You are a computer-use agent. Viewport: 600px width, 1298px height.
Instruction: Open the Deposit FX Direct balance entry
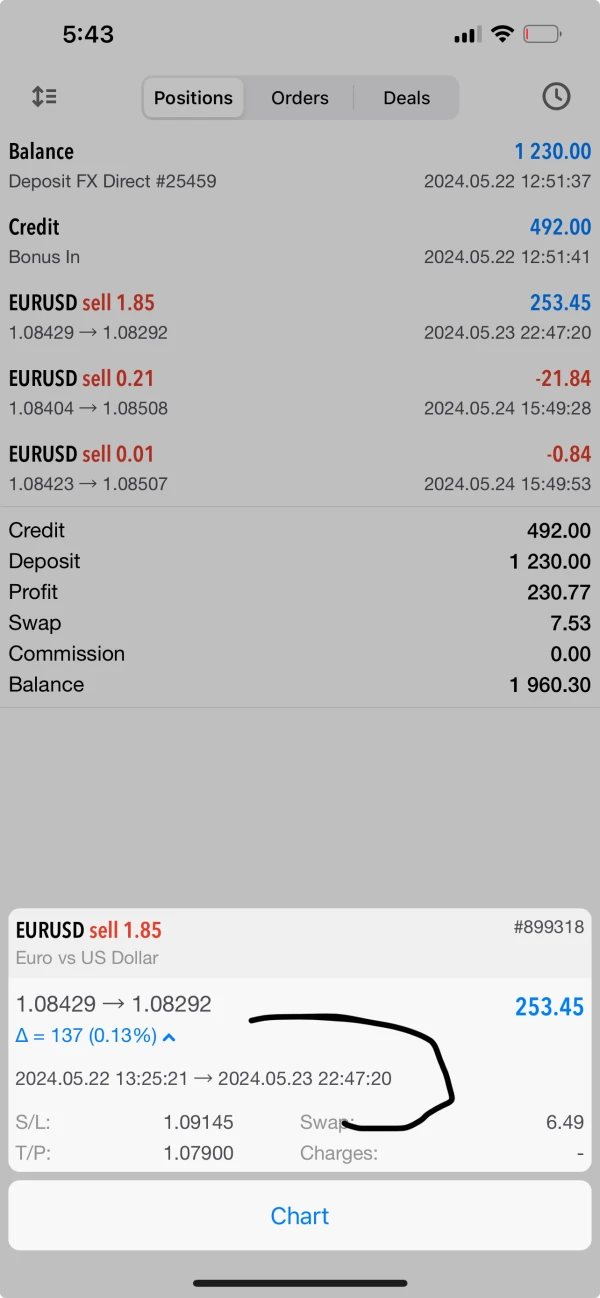click(x=300, y=166)
